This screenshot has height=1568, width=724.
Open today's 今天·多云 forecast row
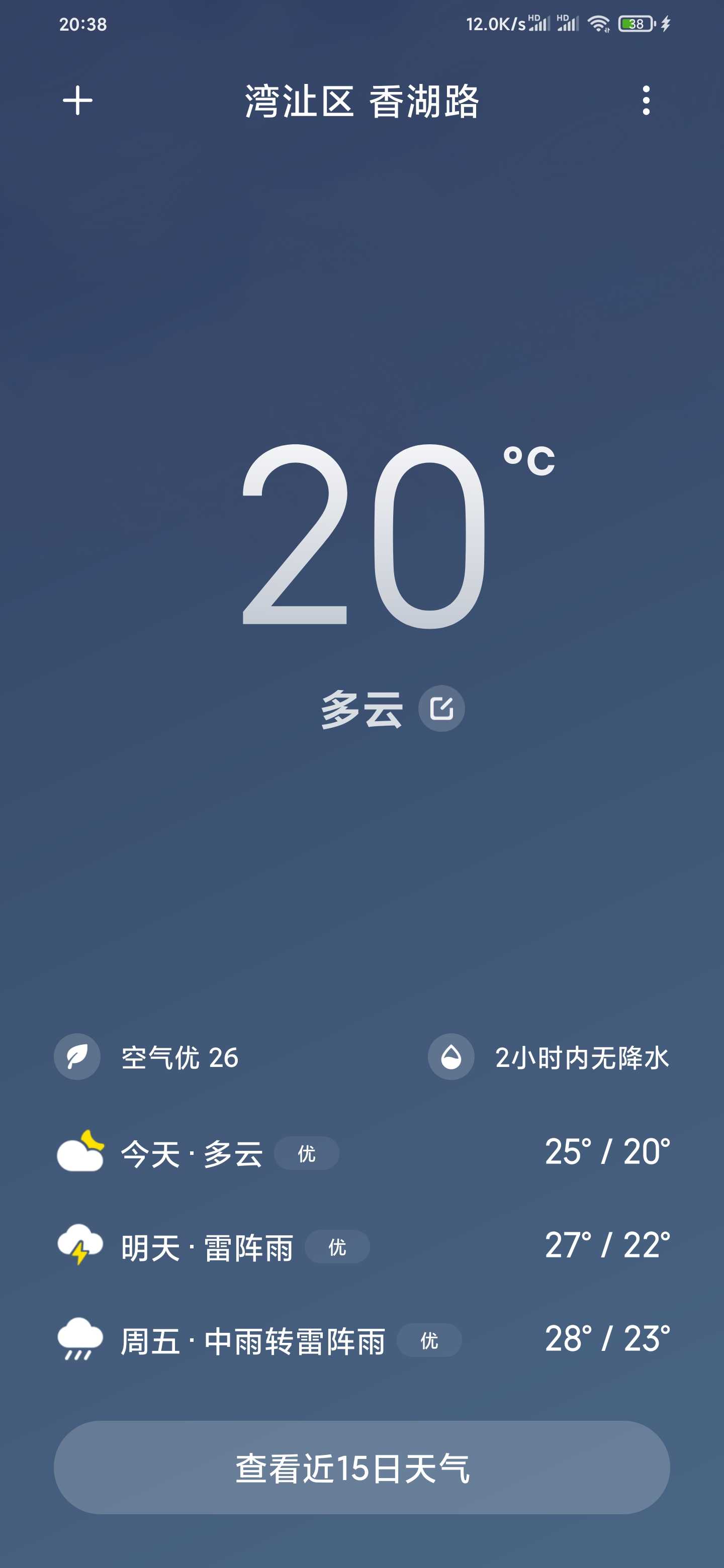[363, 1152]
